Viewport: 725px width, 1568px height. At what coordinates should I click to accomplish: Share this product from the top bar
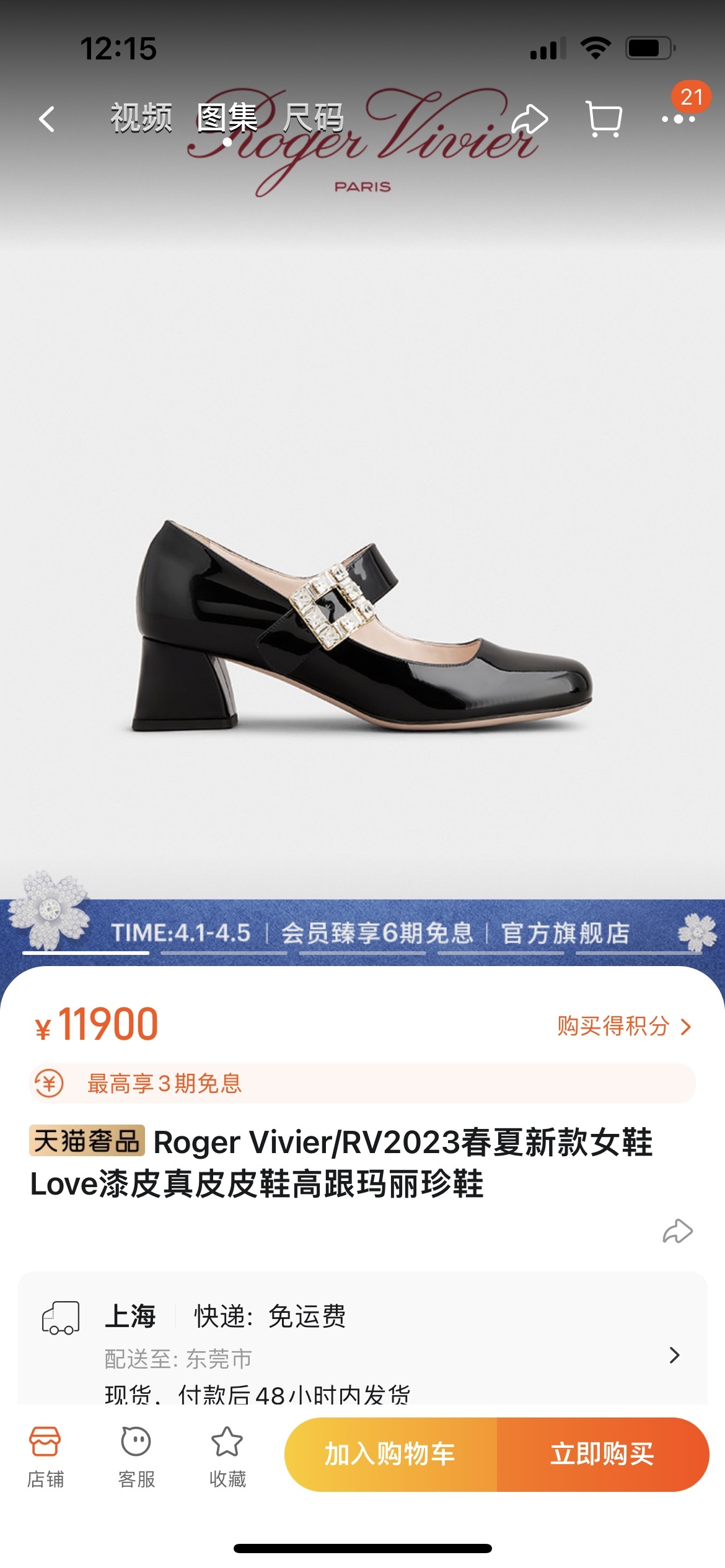pos(530,119)
